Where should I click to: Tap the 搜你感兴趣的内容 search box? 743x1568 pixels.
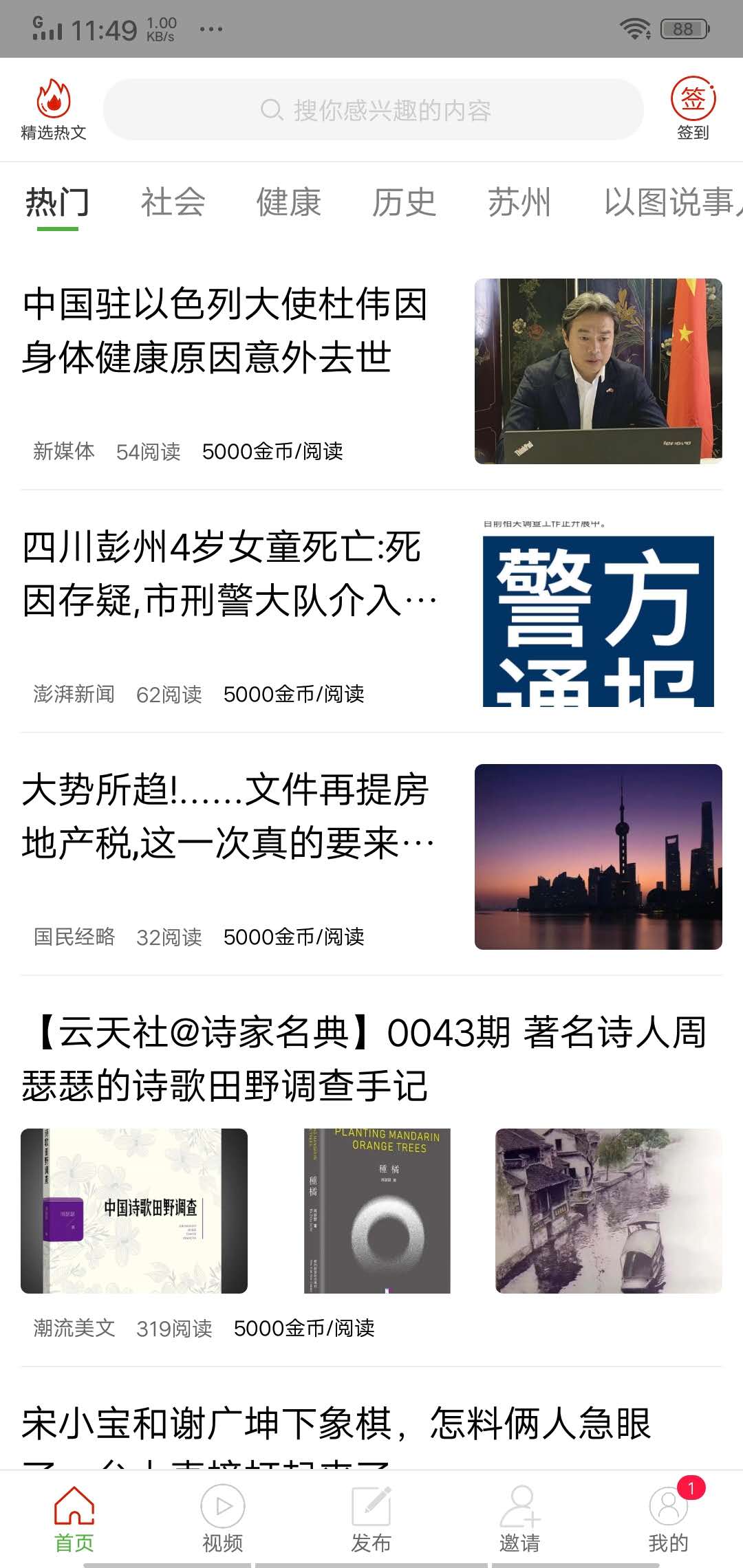pos(374,110)
